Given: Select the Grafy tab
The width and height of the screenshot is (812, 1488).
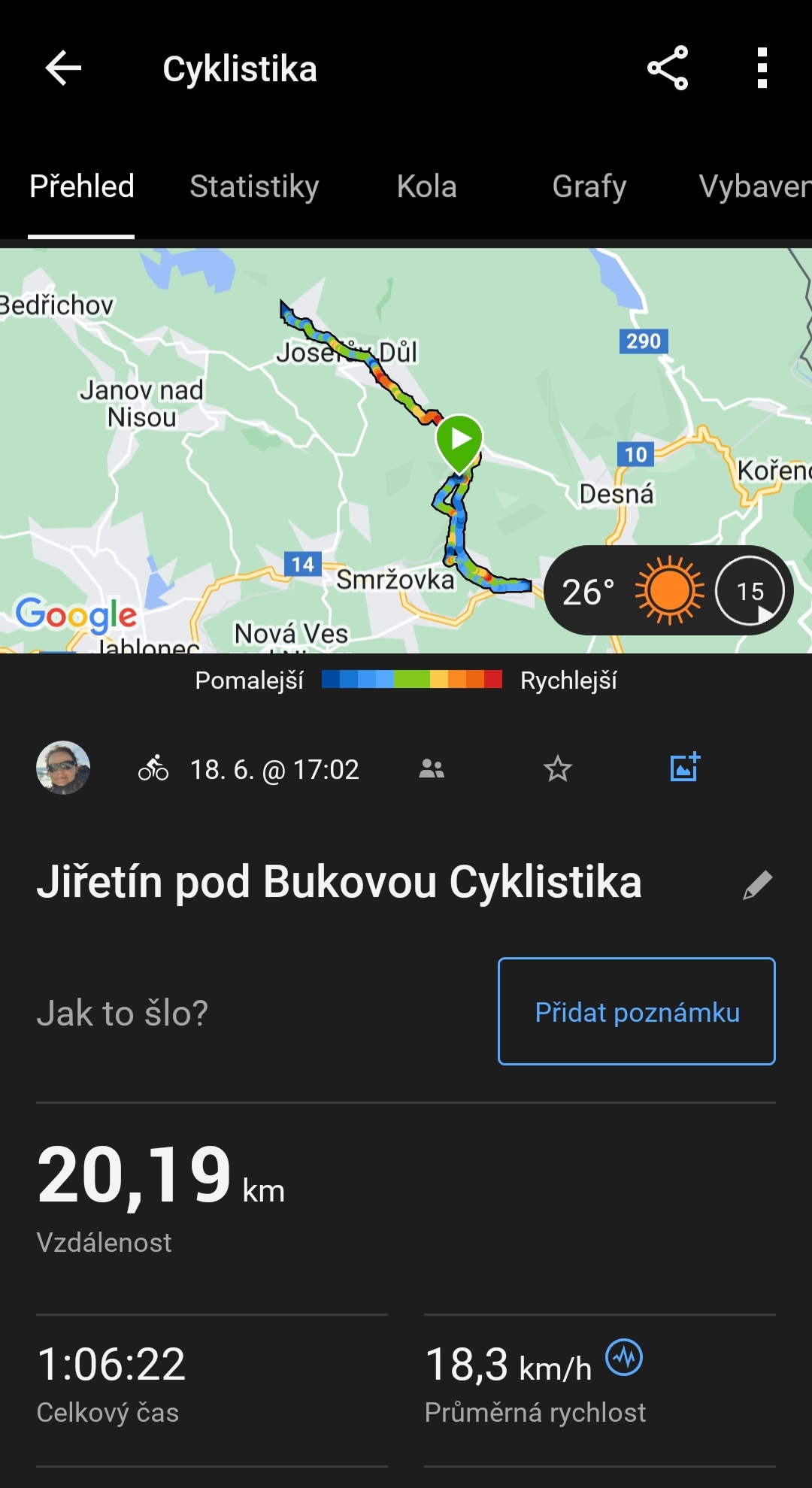Looking at the screenshot, I should click(x=589, y=186).
